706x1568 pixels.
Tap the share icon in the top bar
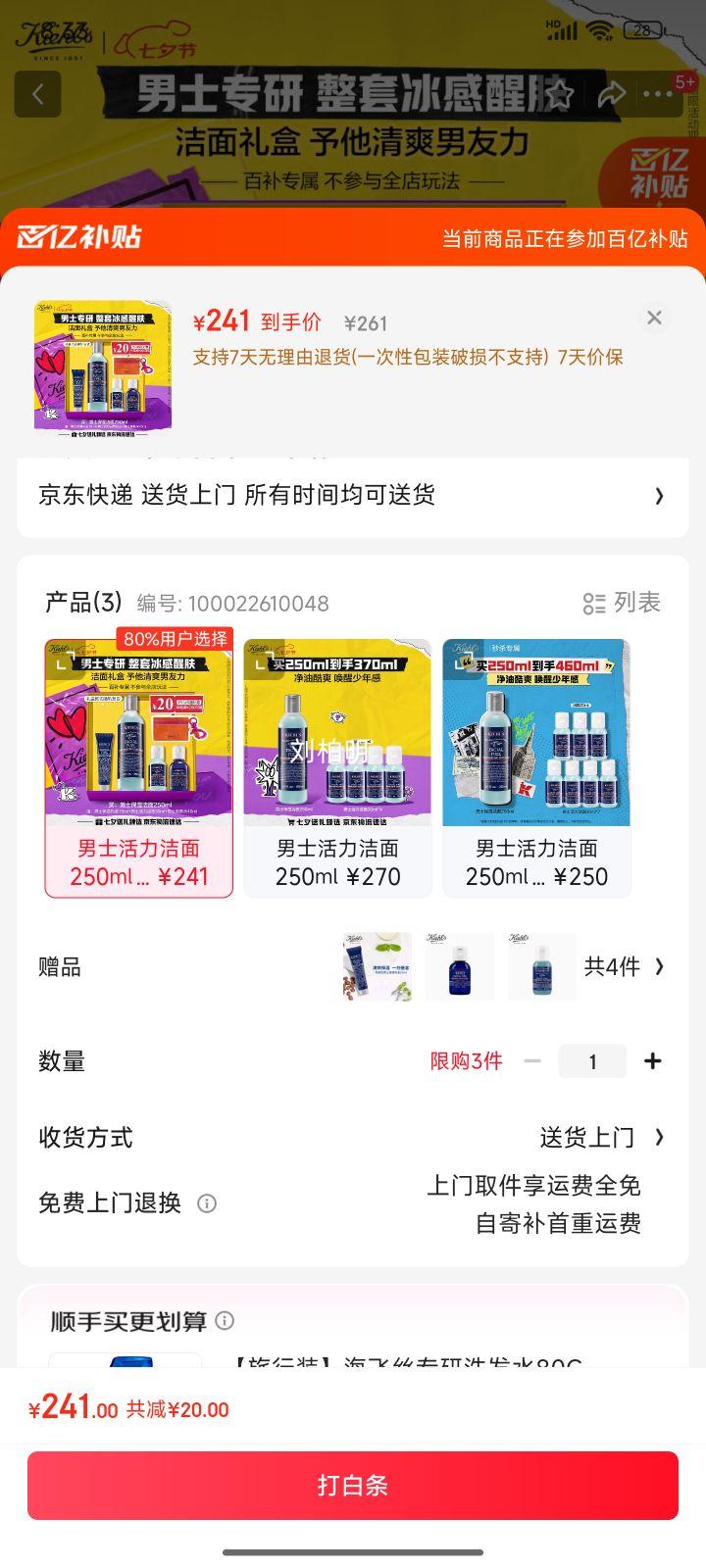pos(613,95)
